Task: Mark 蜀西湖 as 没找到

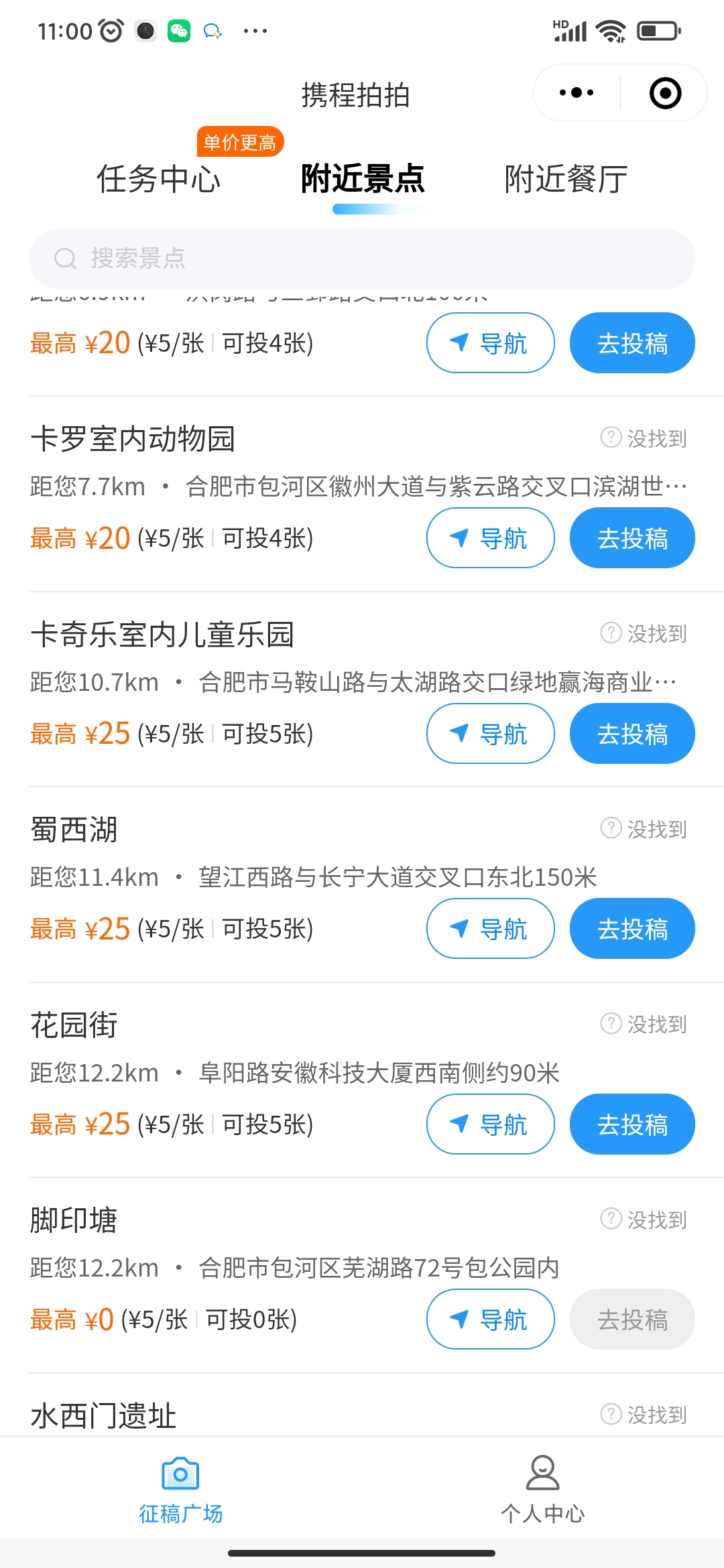Action: coord(644,829)
